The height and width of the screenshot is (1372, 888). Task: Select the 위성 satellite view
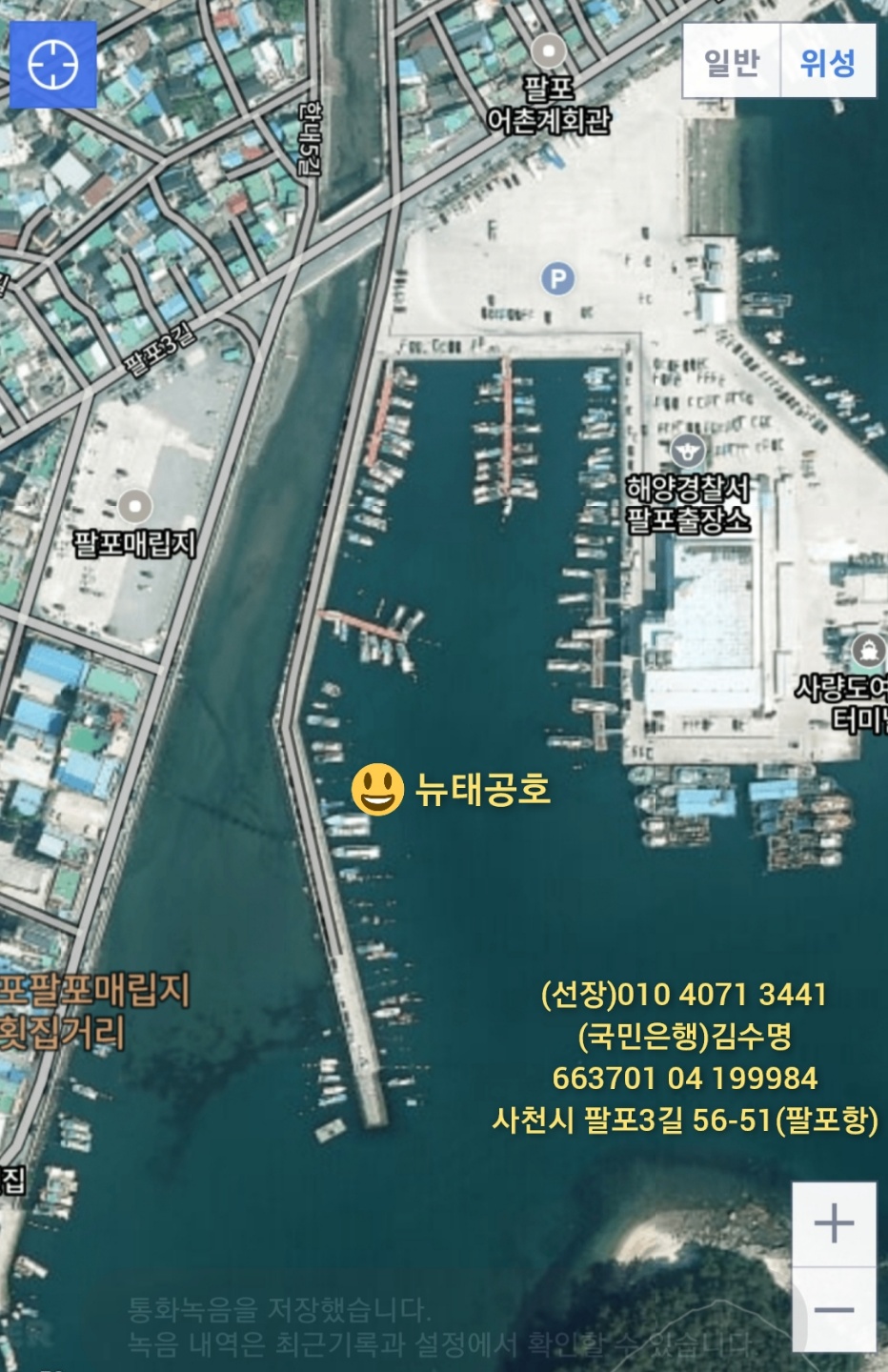(x=828, y=62)
